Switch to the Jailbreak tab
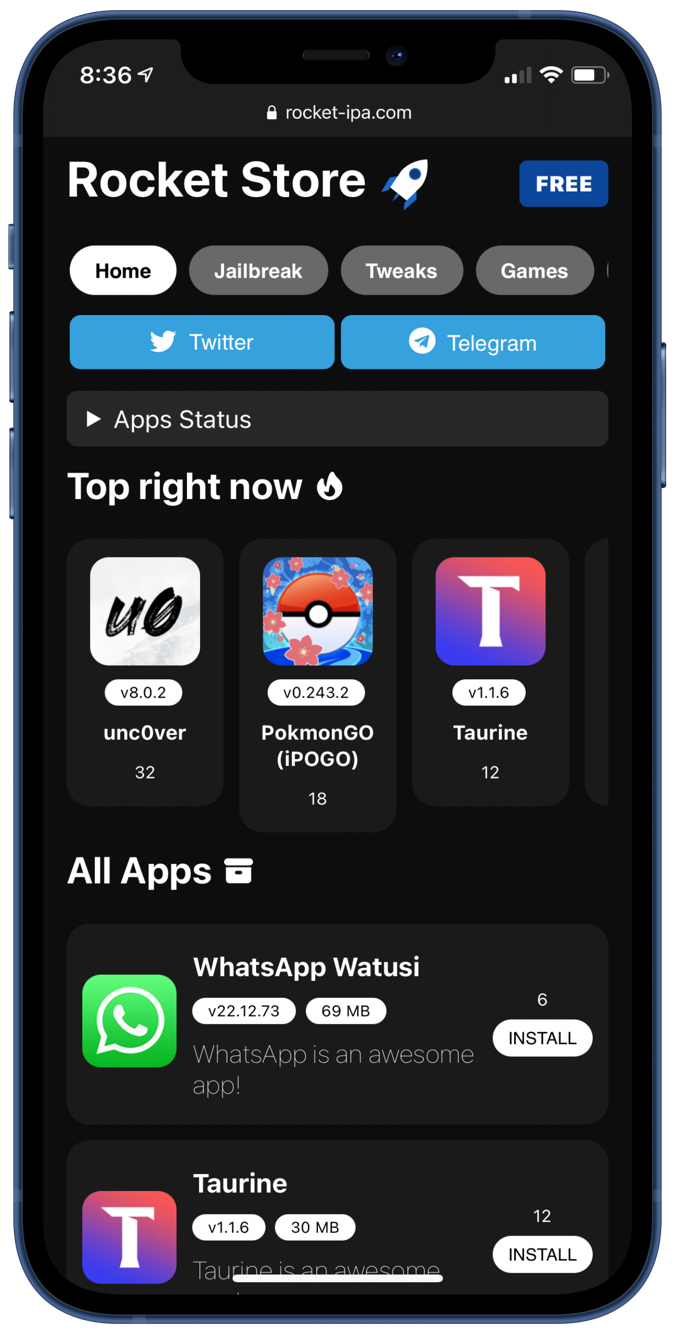The image size is (675, 1336). 258,271
